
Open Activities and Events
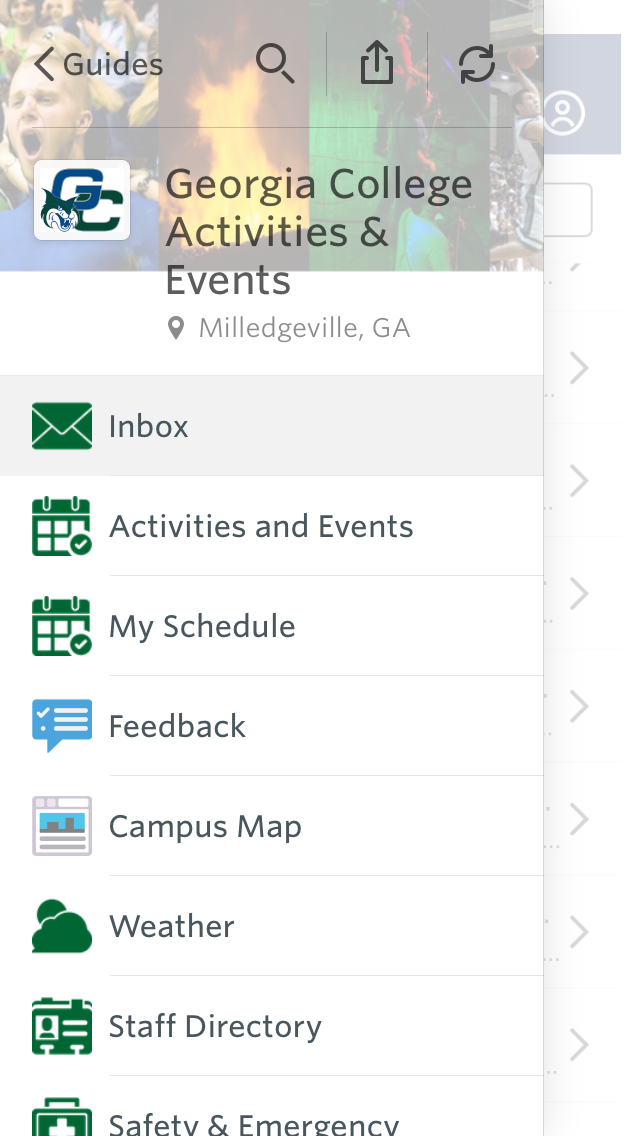(x=272, y=526)
